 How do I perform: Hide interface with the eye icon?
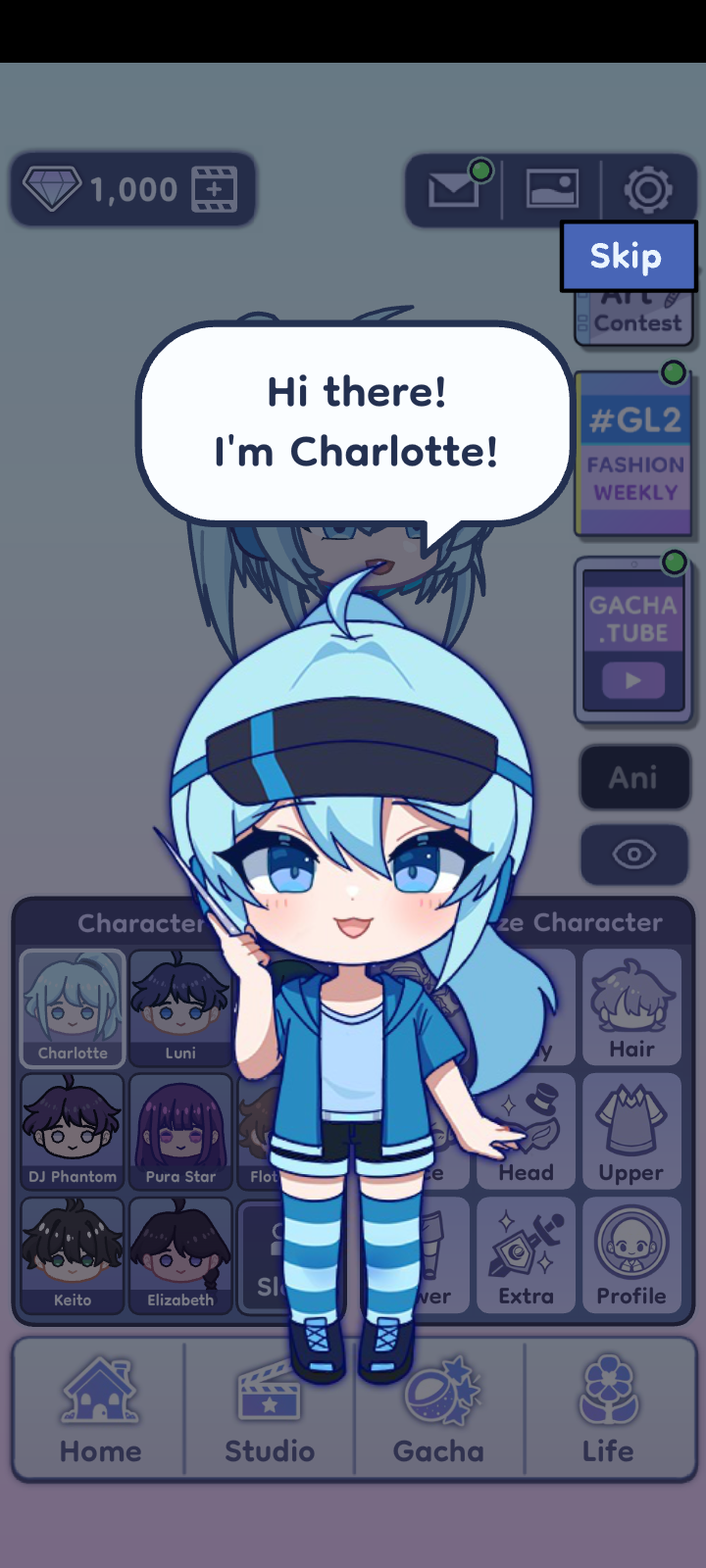633,855
